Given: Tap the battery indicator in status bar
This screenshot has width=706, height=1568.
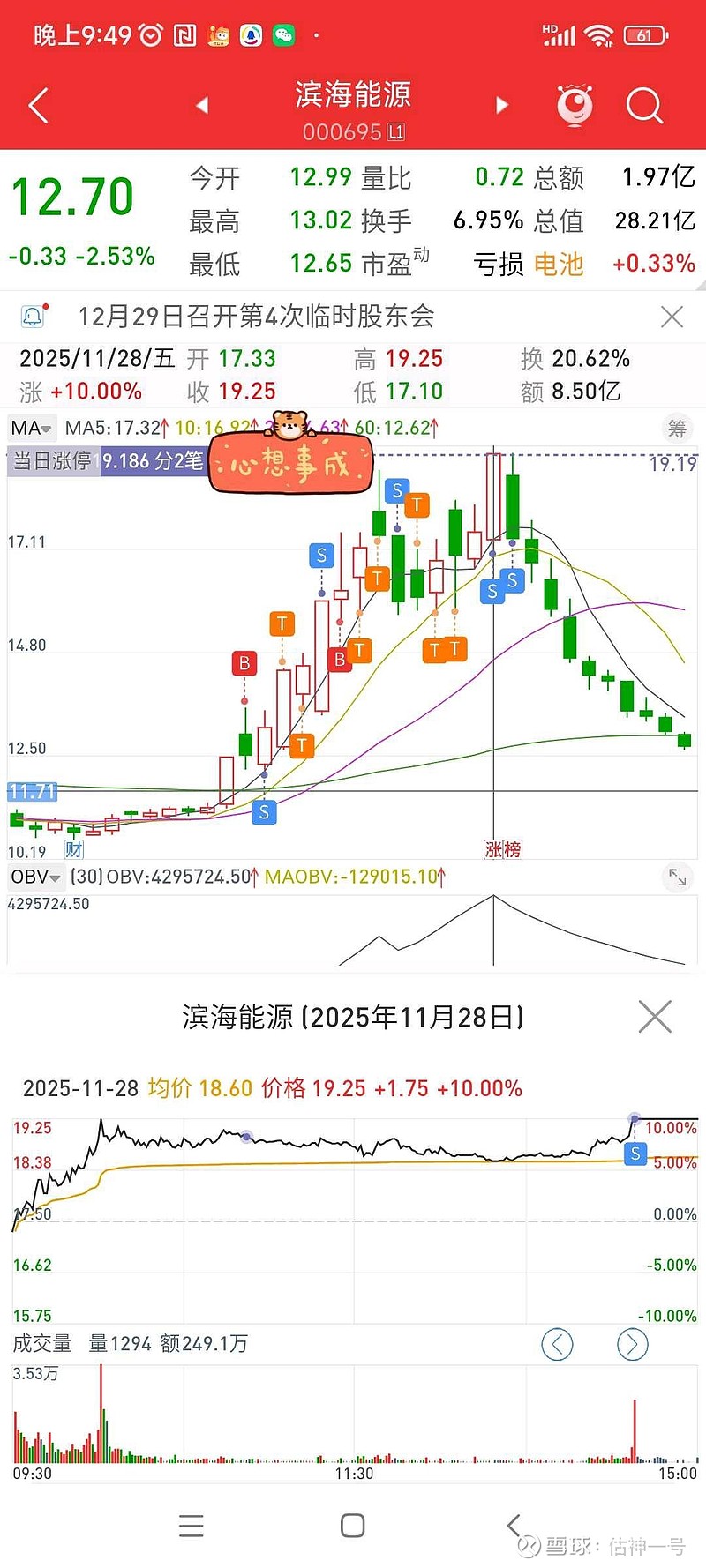Looking at the screenshot, I should (645, 34).
